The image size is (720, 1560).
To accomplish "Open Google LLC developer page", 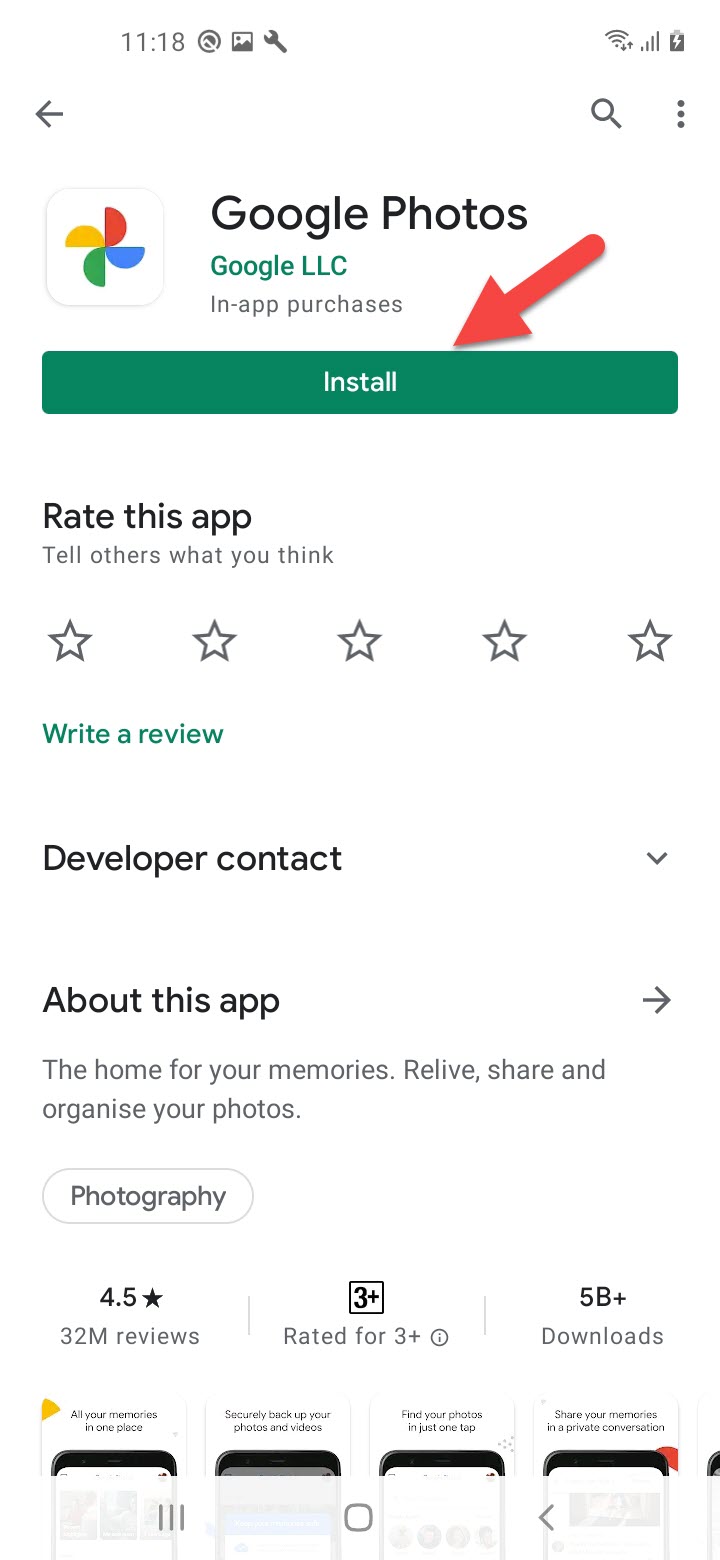I will 278,266.
